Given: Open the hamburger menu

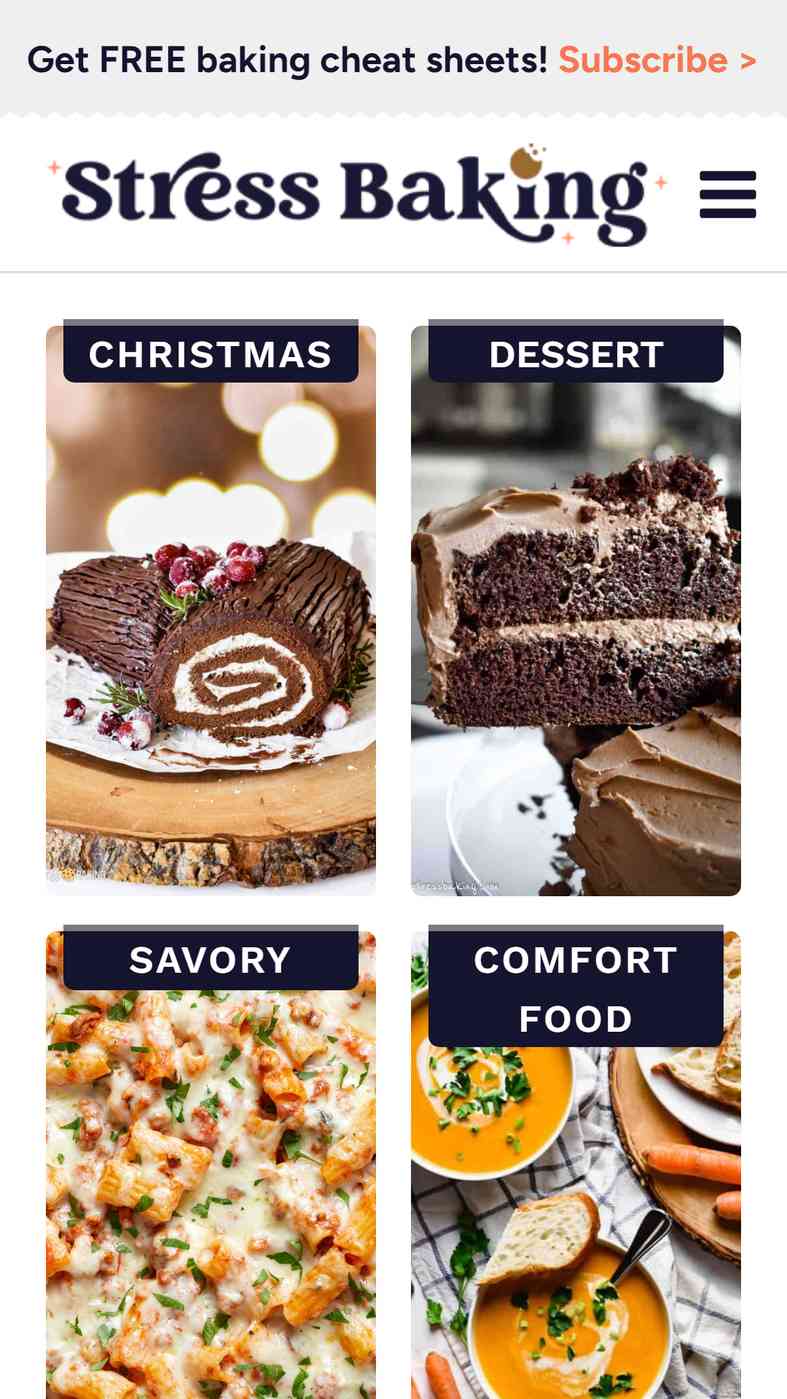Looking at the screenshot, I should point(727,194).
